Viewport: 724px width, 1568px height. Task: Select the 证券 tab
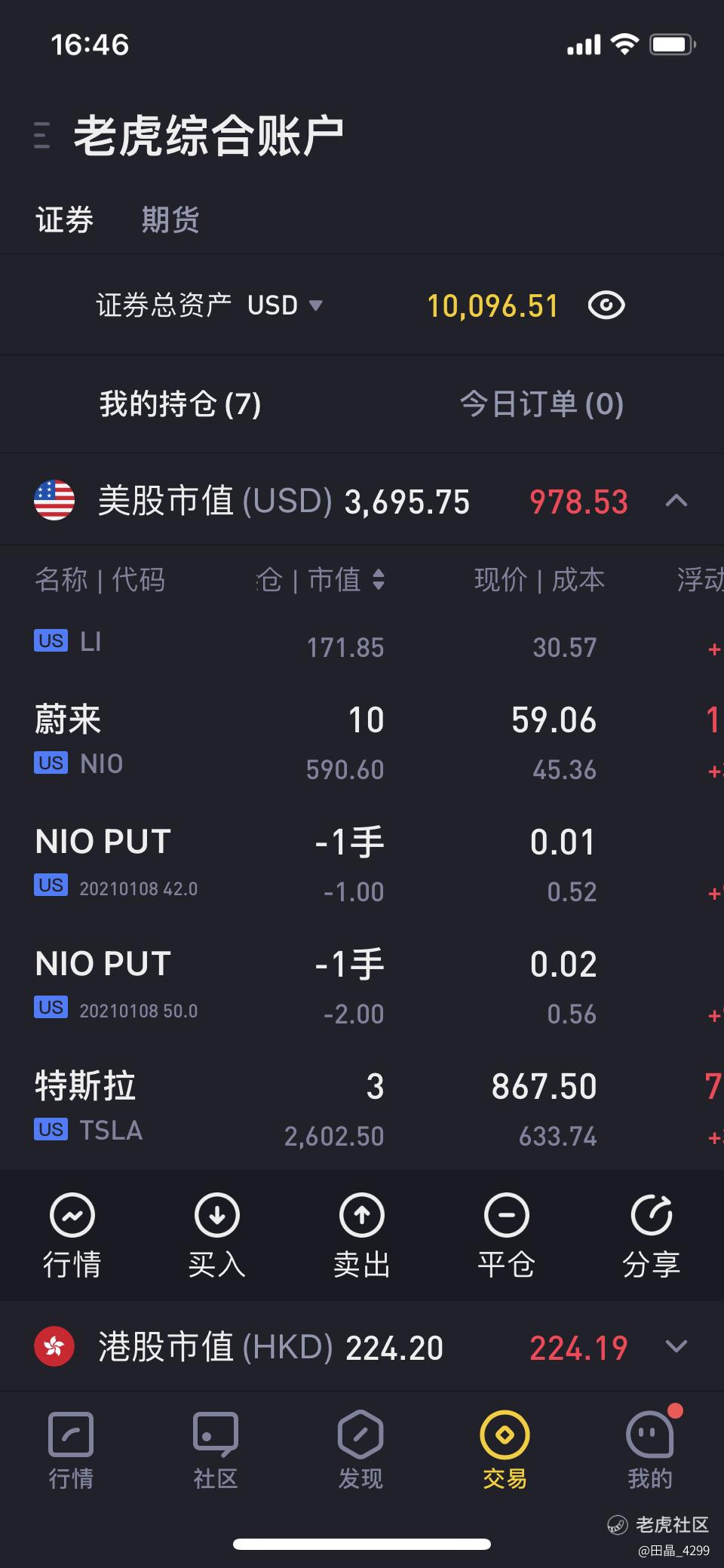pyautogui.click(x=64, y=219)
